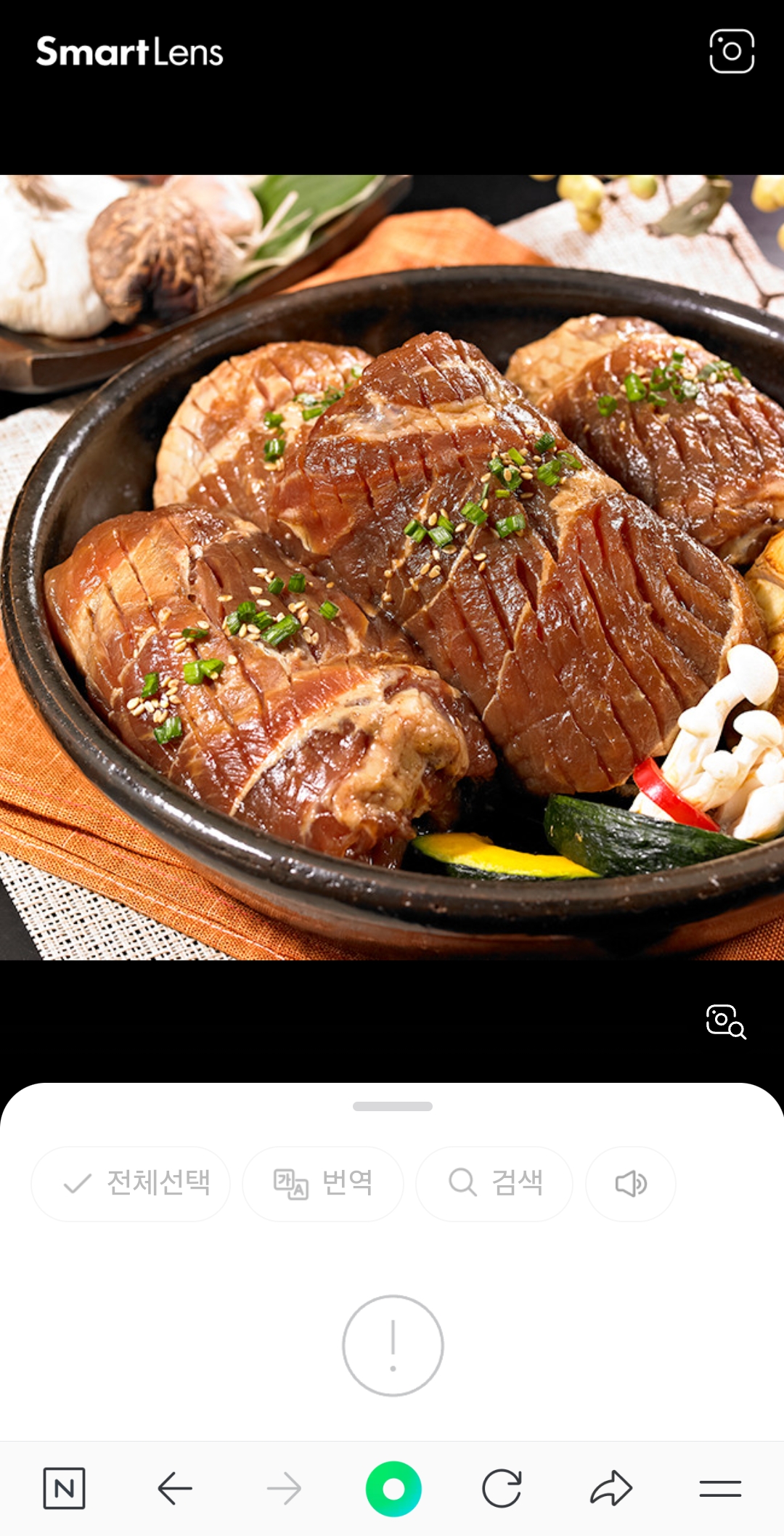Open the camera icon in top bar

coord(731,52)
